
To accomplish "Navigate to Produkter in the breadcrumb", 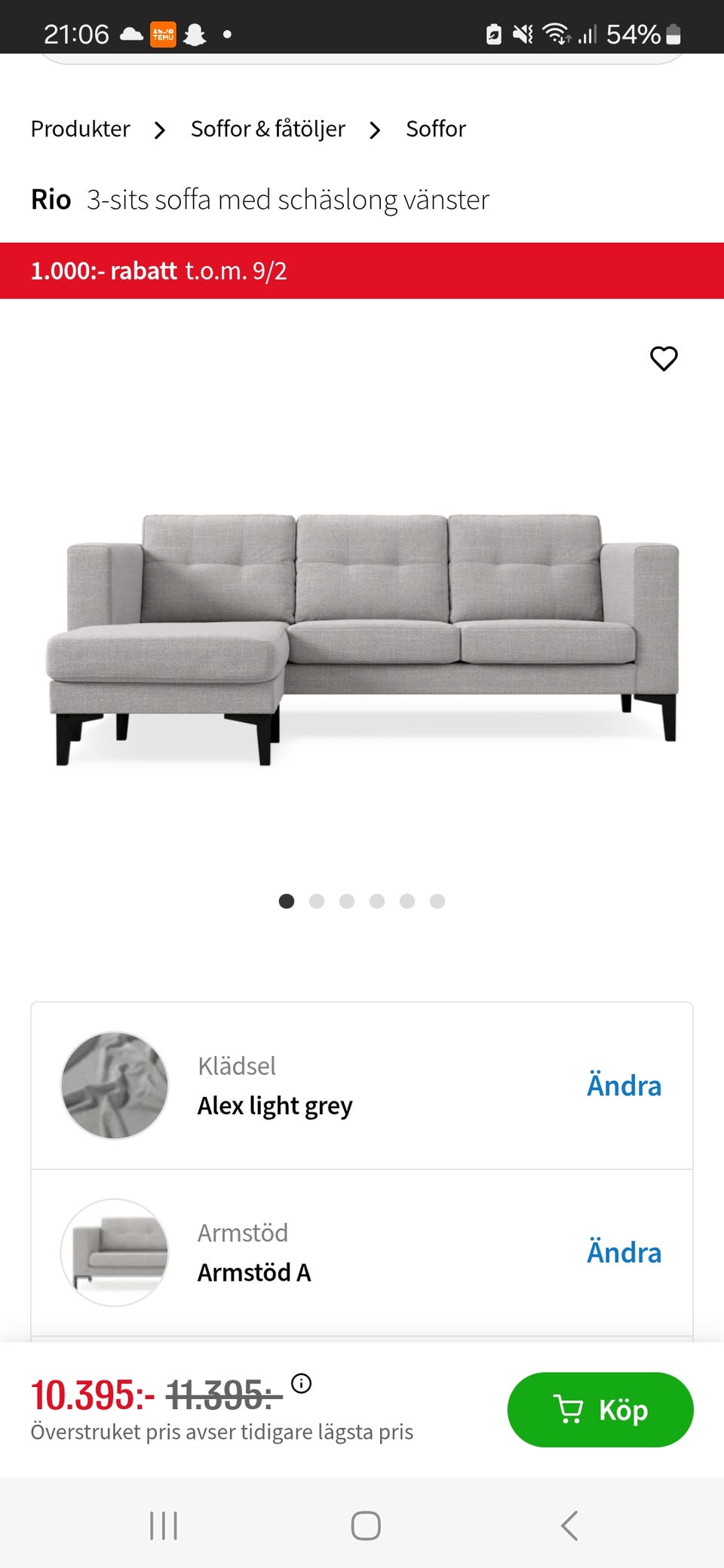I will [79, 128].
